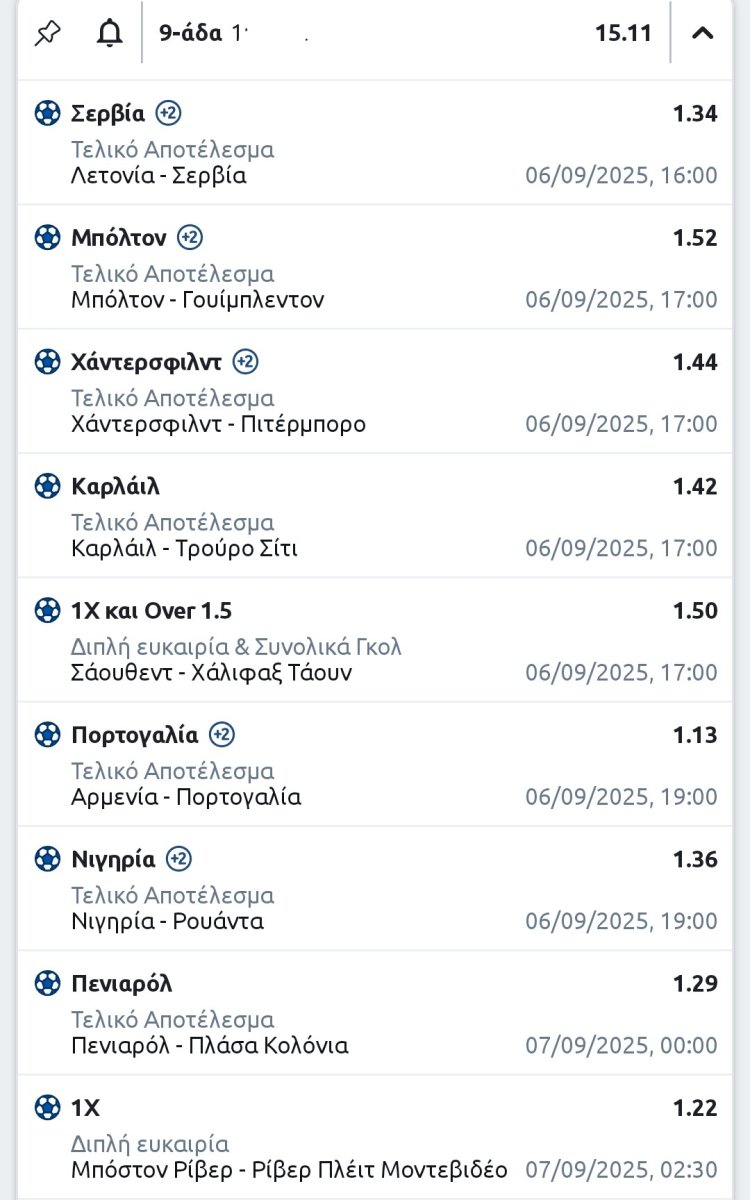This screenshot has height=1200, width=750.
Task: Pin this 9-άδα bet slip
Action: click(47, 33)
